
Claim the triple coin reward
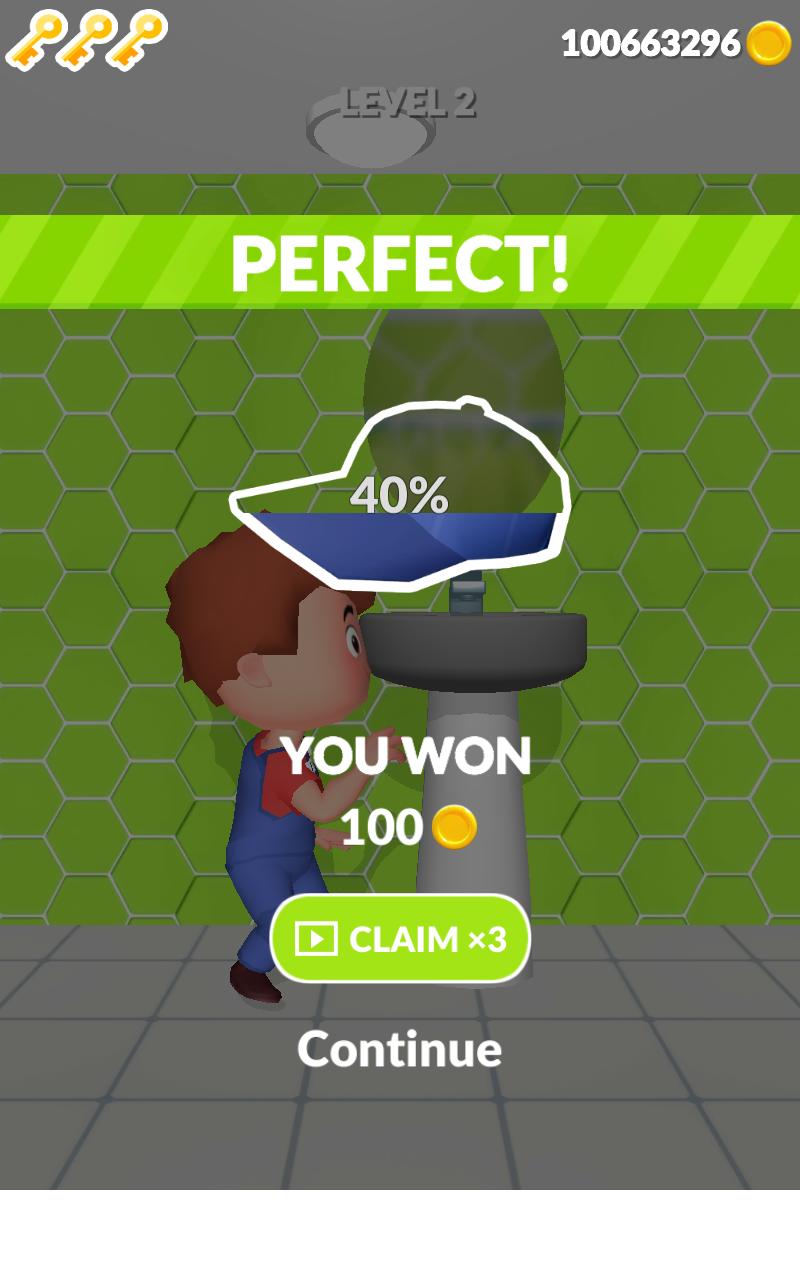click(400, 938)
